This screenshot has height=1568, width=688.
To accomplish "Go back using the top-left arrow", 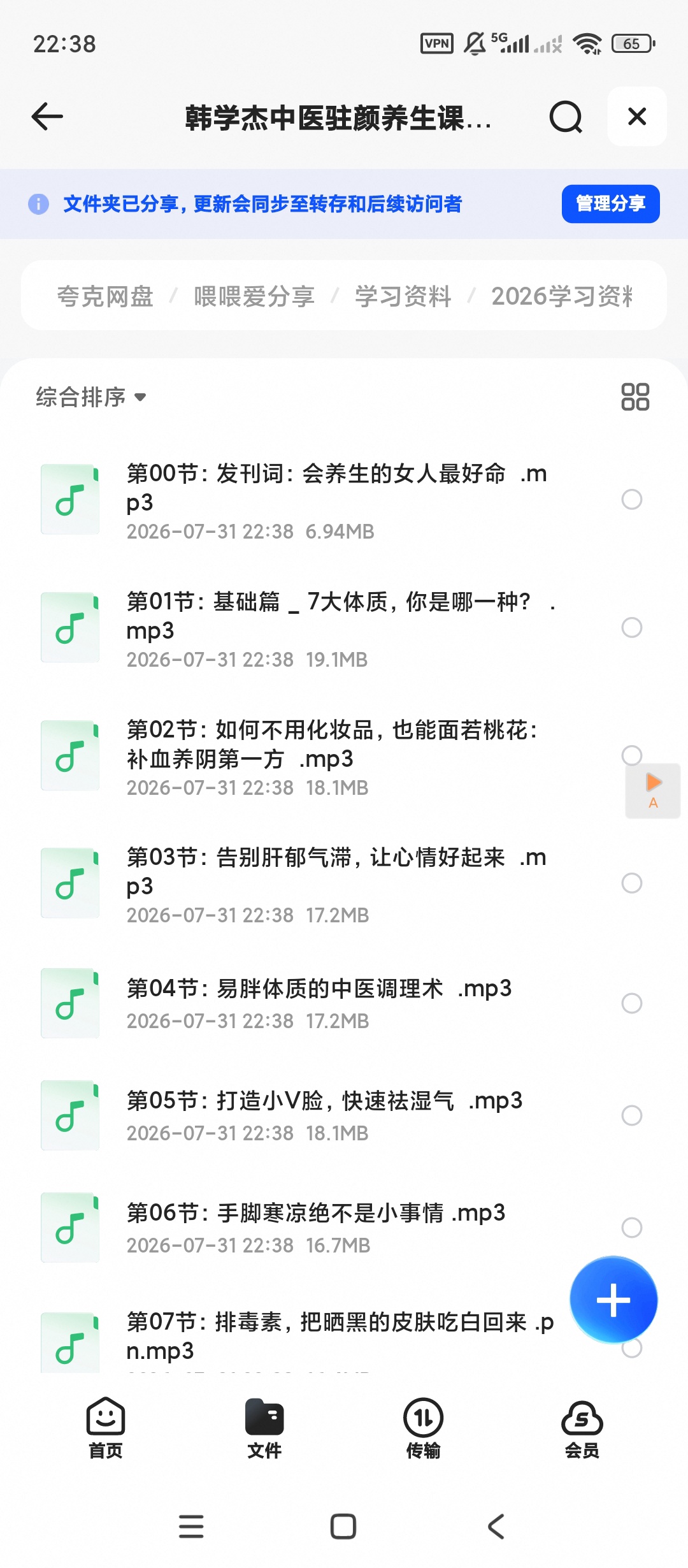I will point(47,117).
